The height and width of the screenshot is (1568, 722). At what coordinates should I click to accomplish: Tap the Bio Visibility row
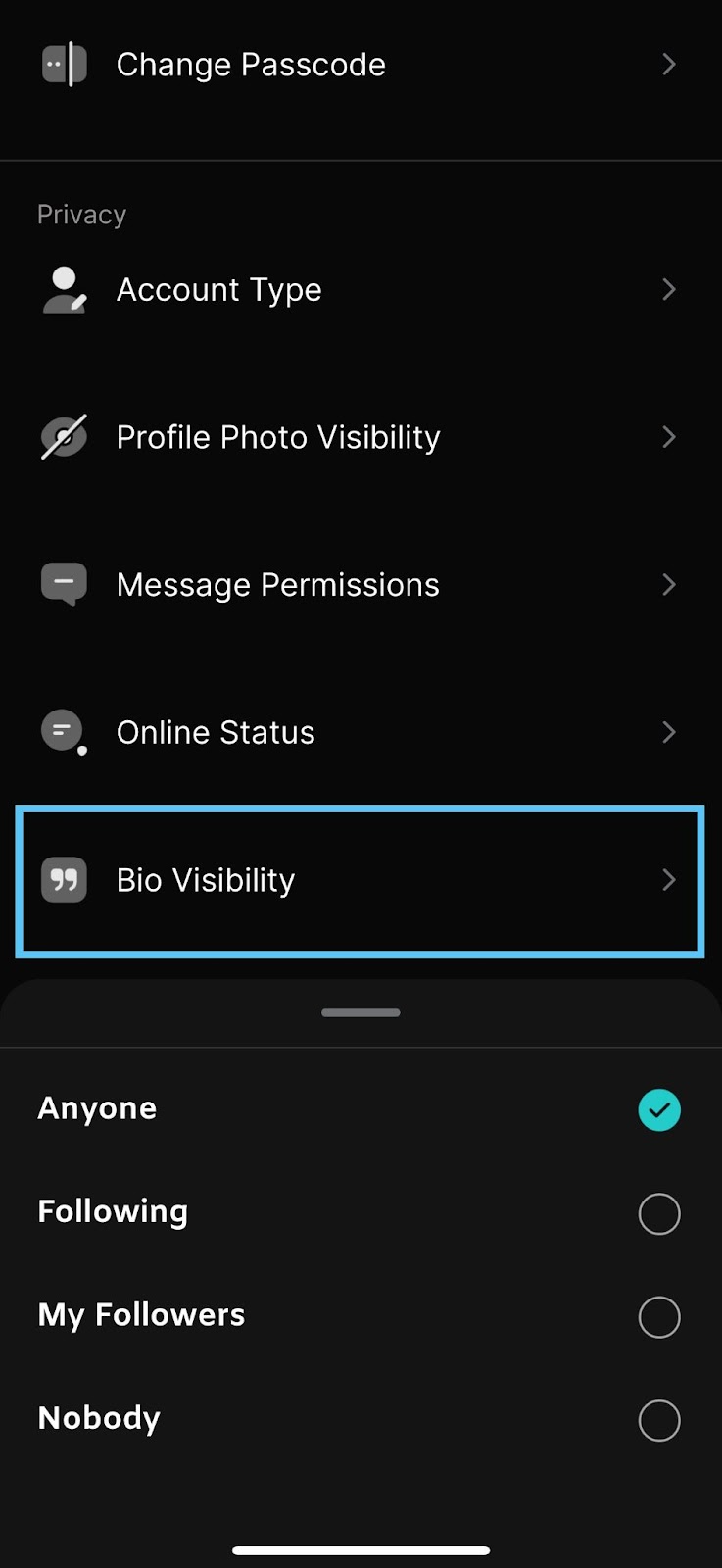[x=360, y=880]
